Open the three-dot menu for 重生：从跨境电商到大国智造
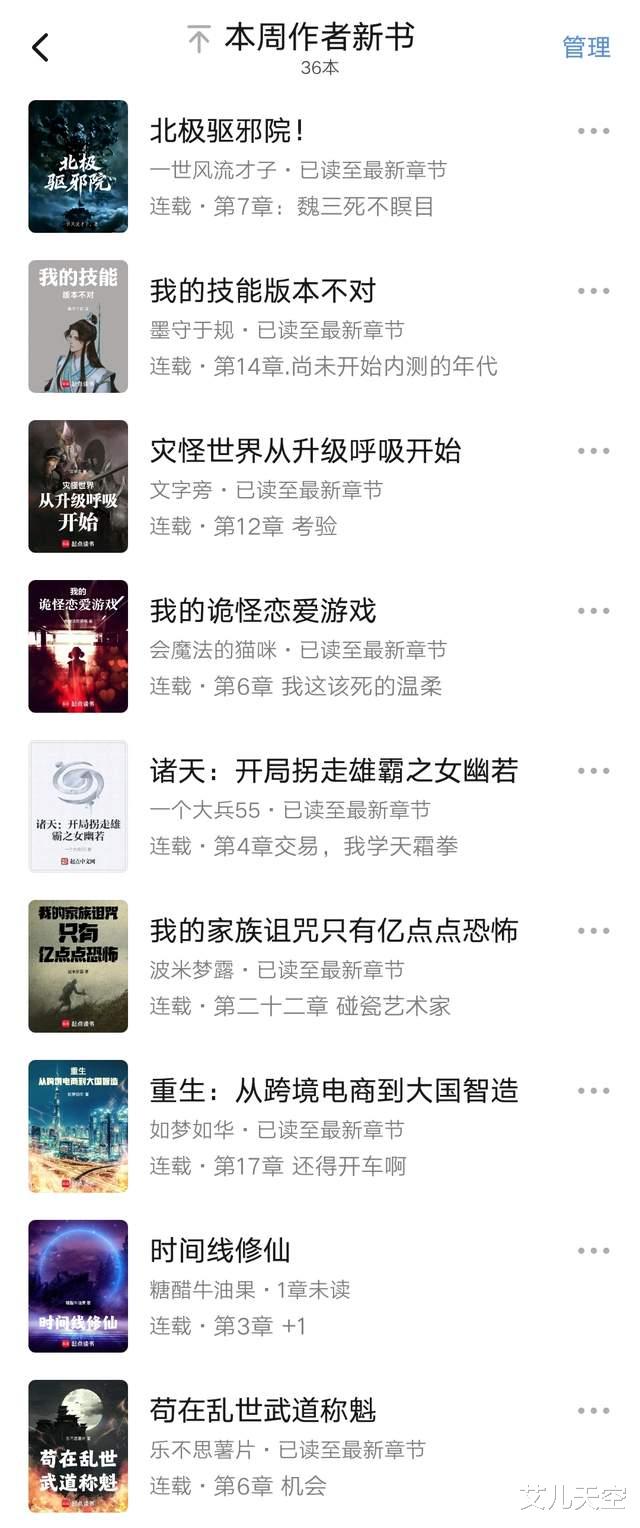 pyautogui.click(x=593, y=1091)
